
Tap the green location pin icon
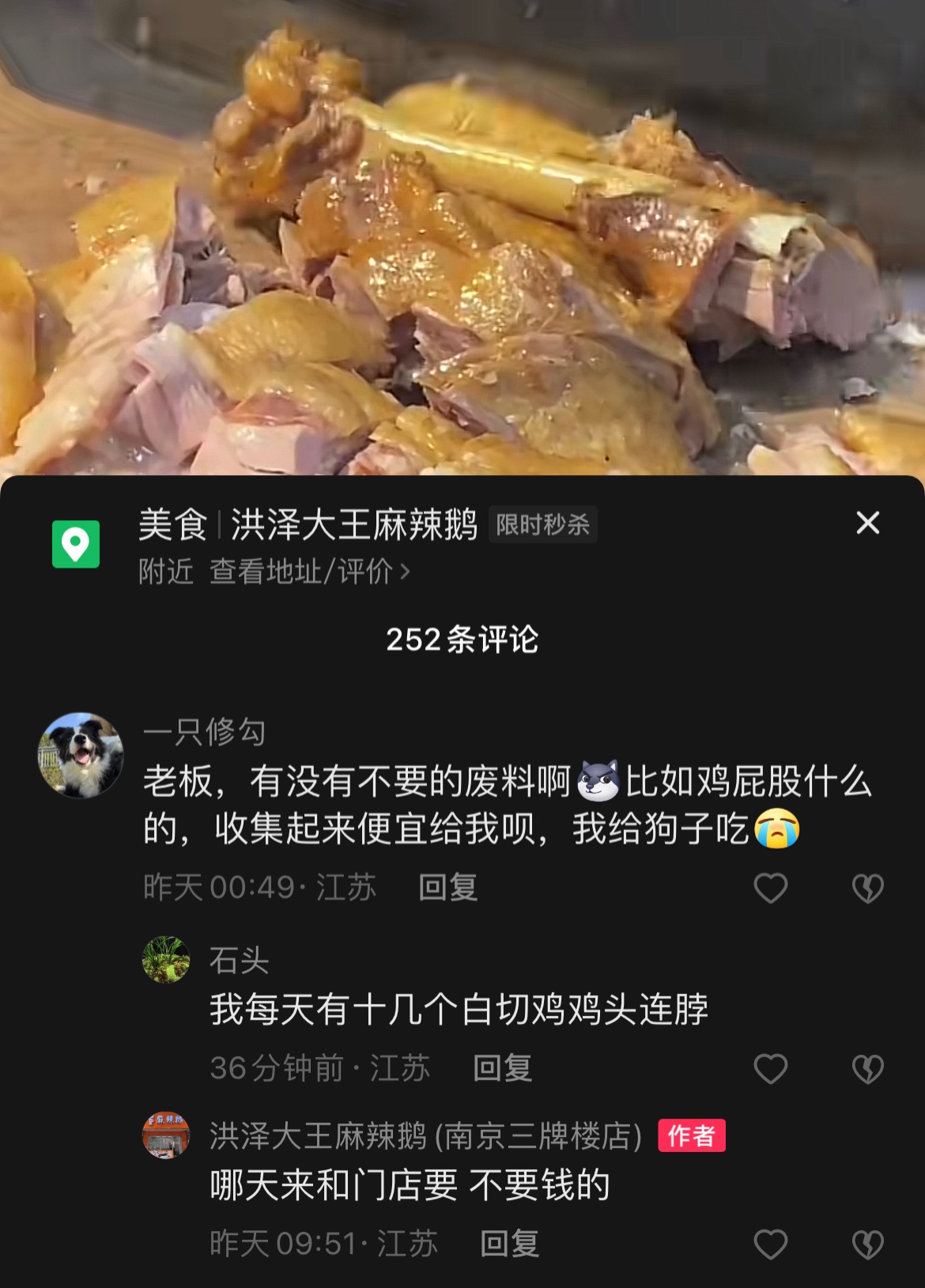76,544
